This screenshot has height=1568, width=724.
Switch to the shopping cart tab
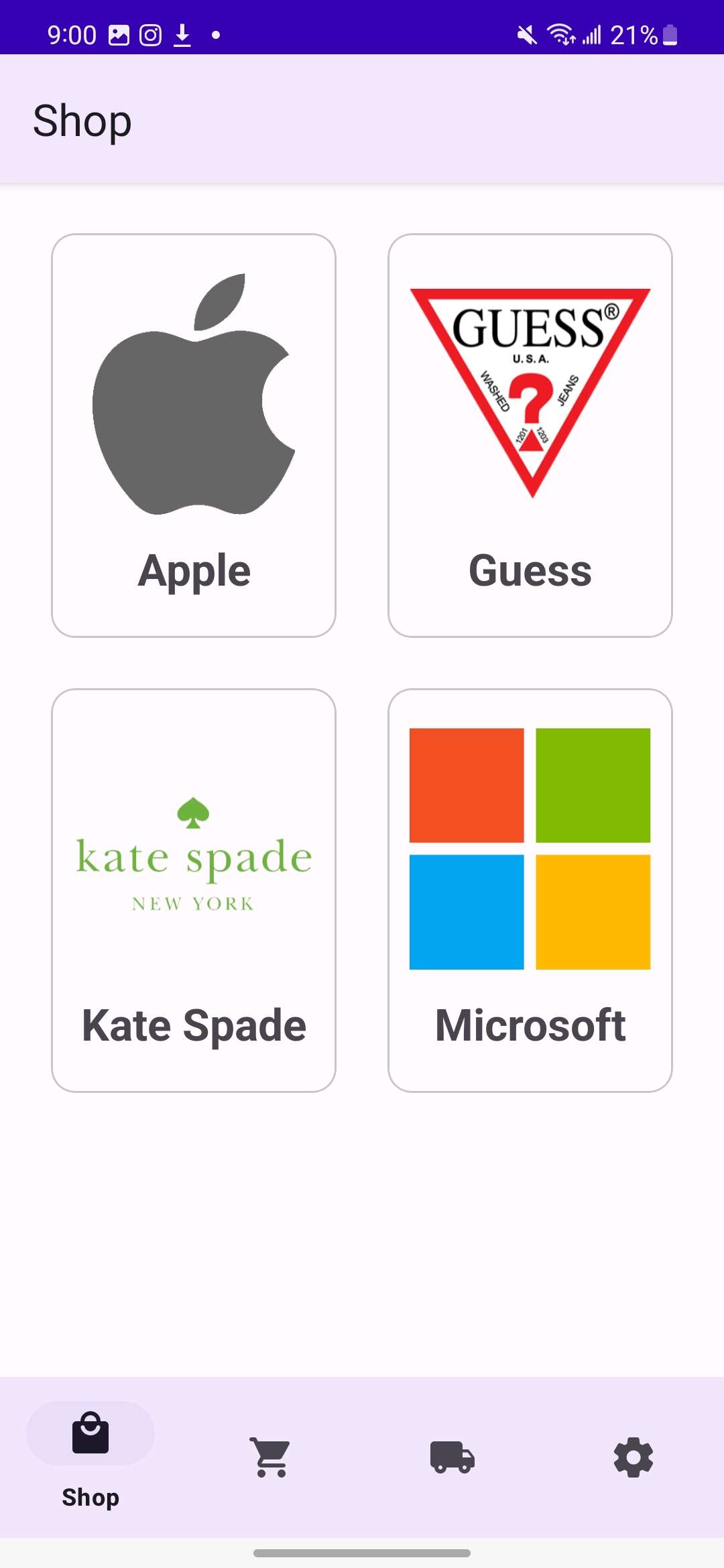click(271, 1457)
